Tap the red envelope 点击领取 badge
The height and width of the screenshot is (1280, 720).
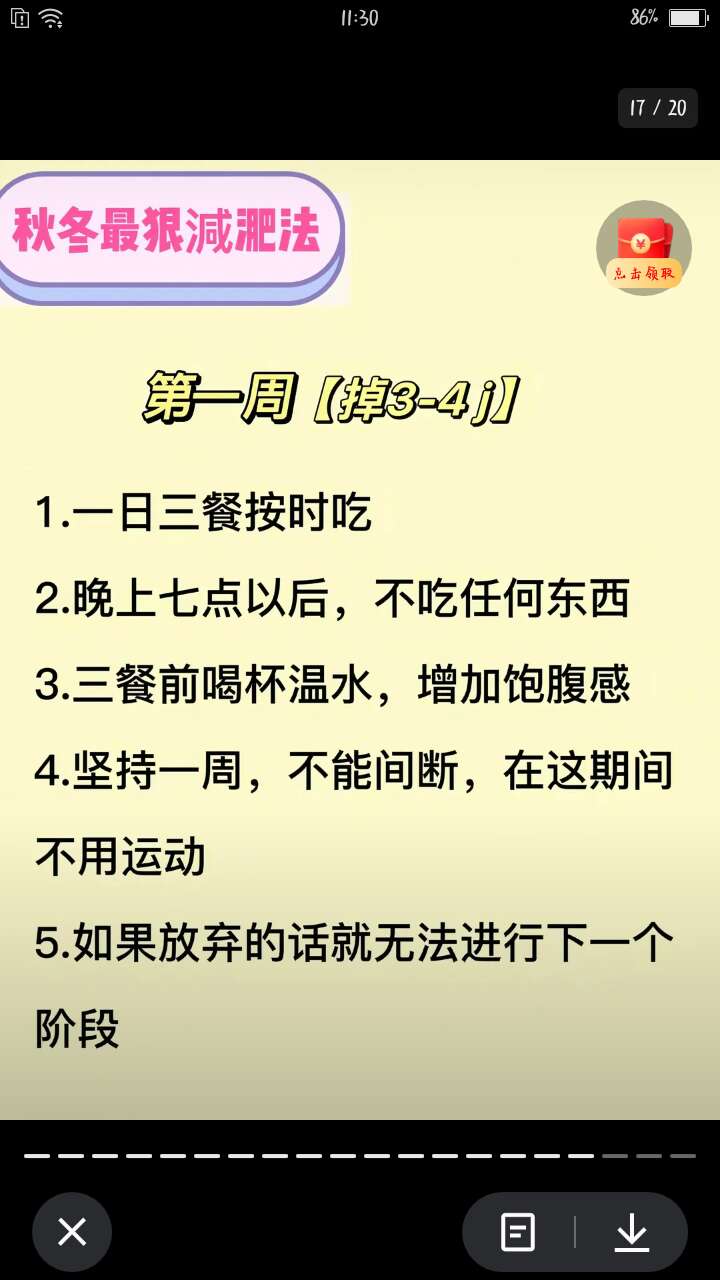[x=644, y=248]
